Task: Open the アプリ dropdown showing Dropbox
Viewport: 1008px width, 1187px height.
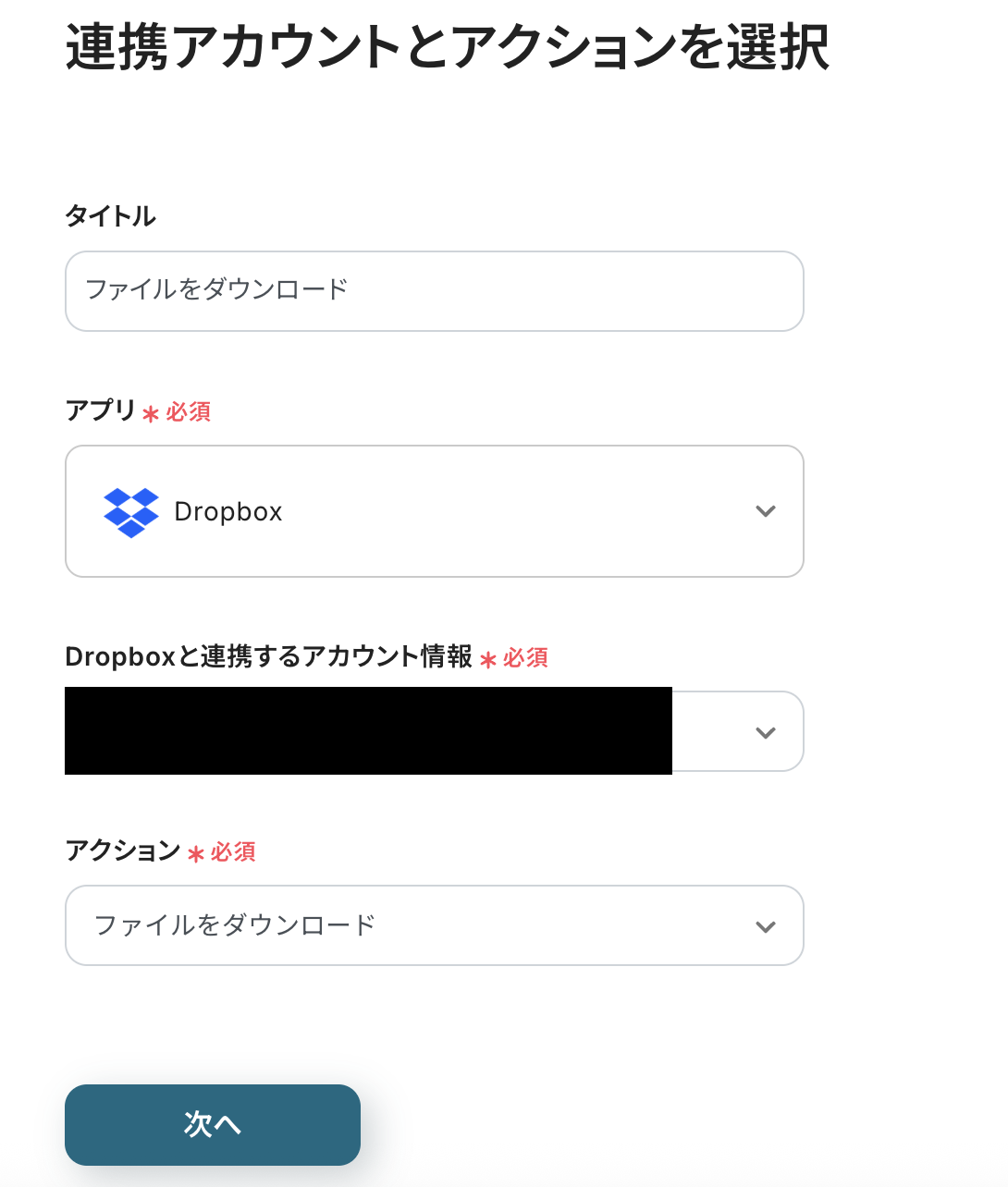Action: pyautogui.click(x=434, y=511)
